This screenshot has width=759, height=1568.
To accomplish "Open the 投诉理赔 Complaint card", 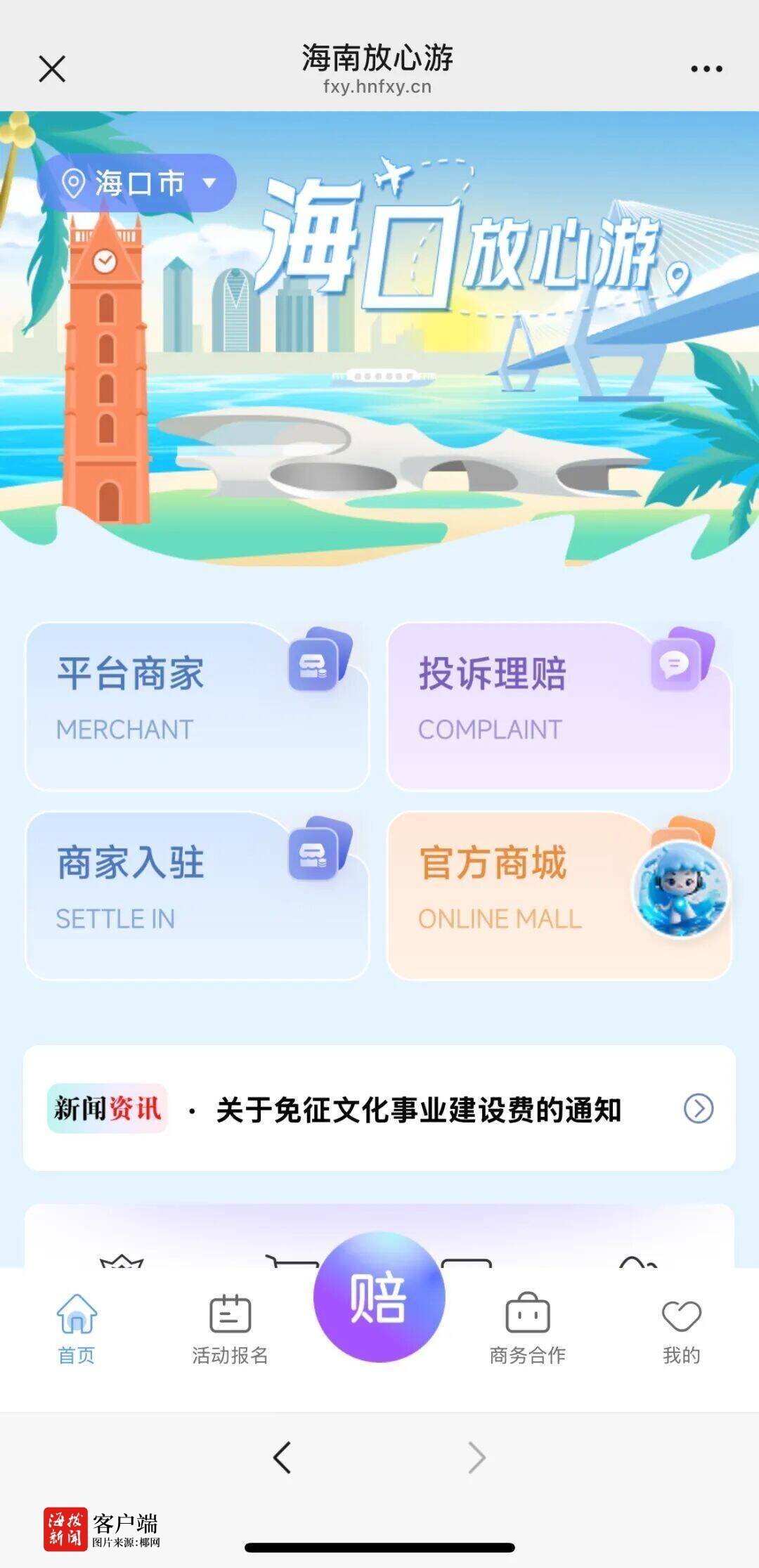I will tap(559, 706).
